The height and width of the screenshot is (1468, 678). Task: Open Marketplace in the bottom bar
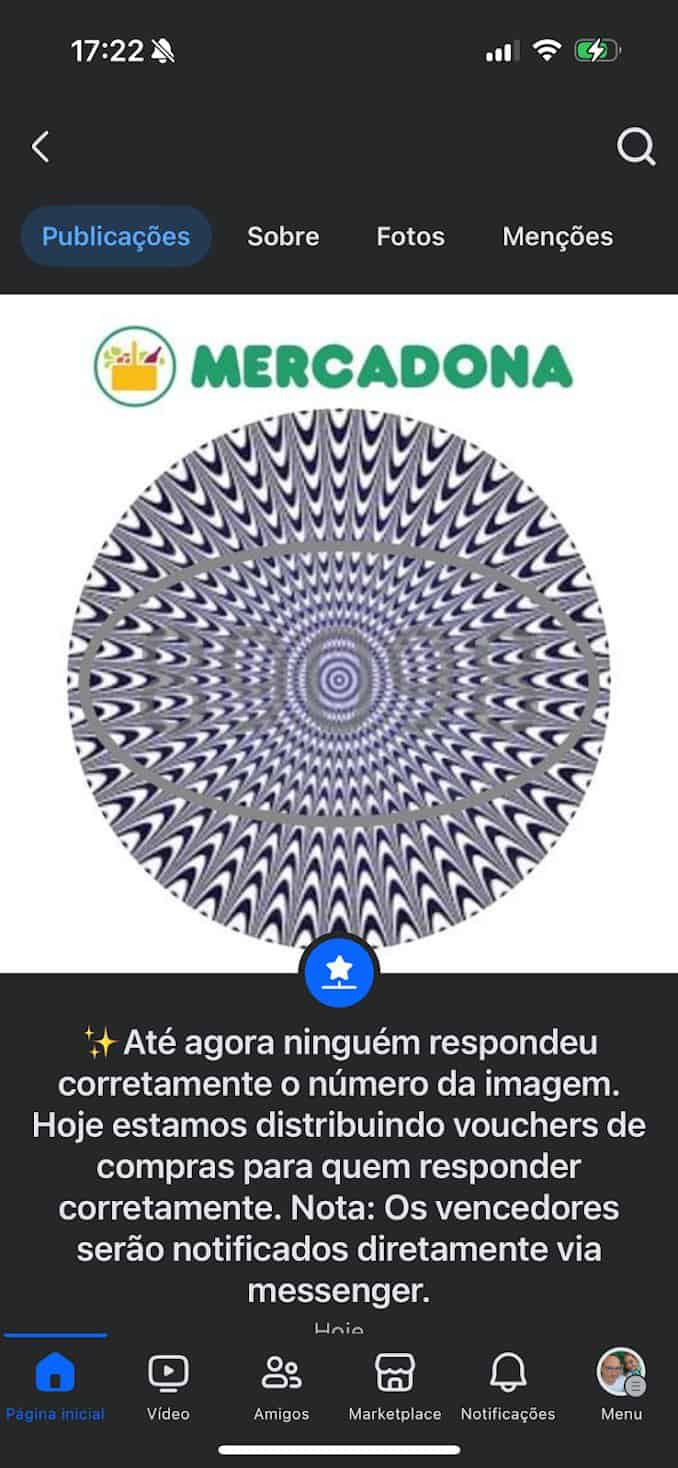395,1385
